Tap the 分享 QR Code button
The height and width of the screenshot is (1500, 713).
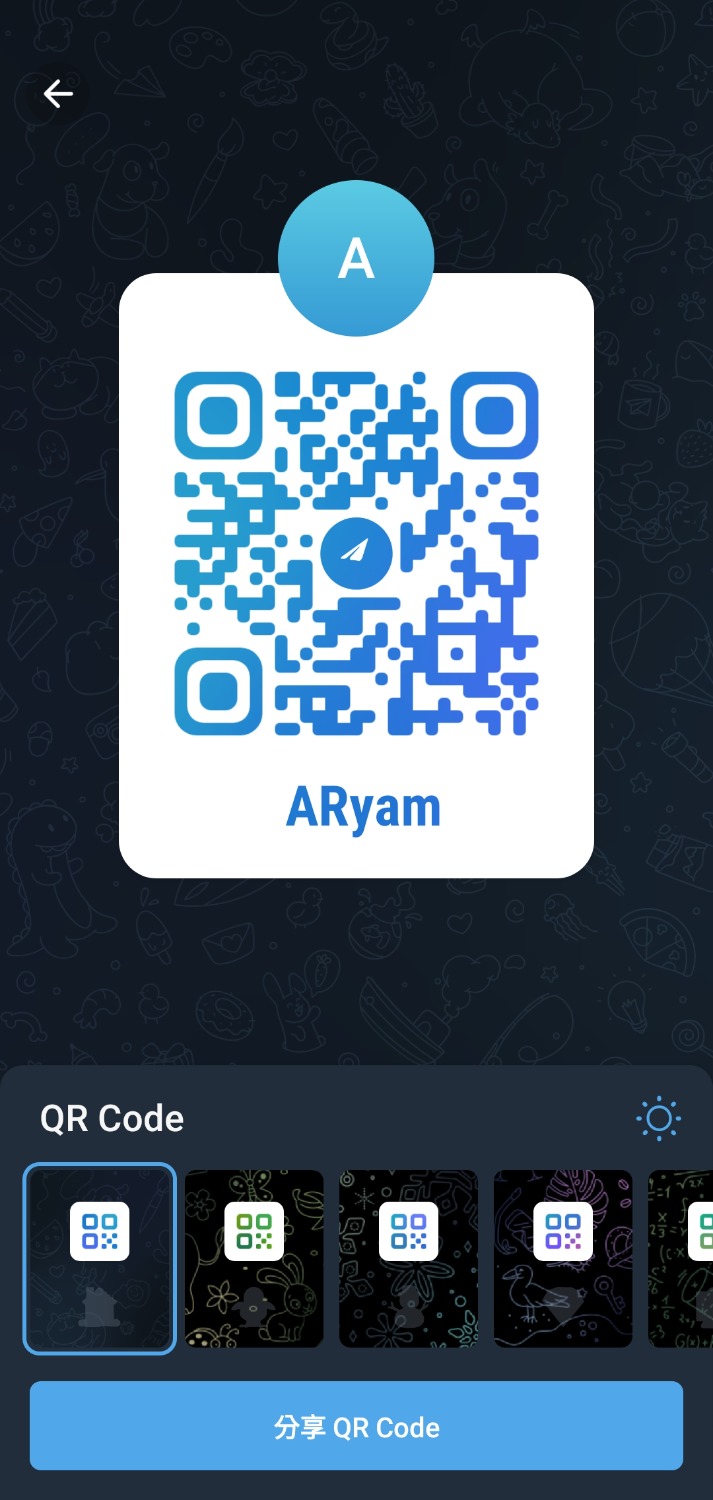click(356, 1426)
